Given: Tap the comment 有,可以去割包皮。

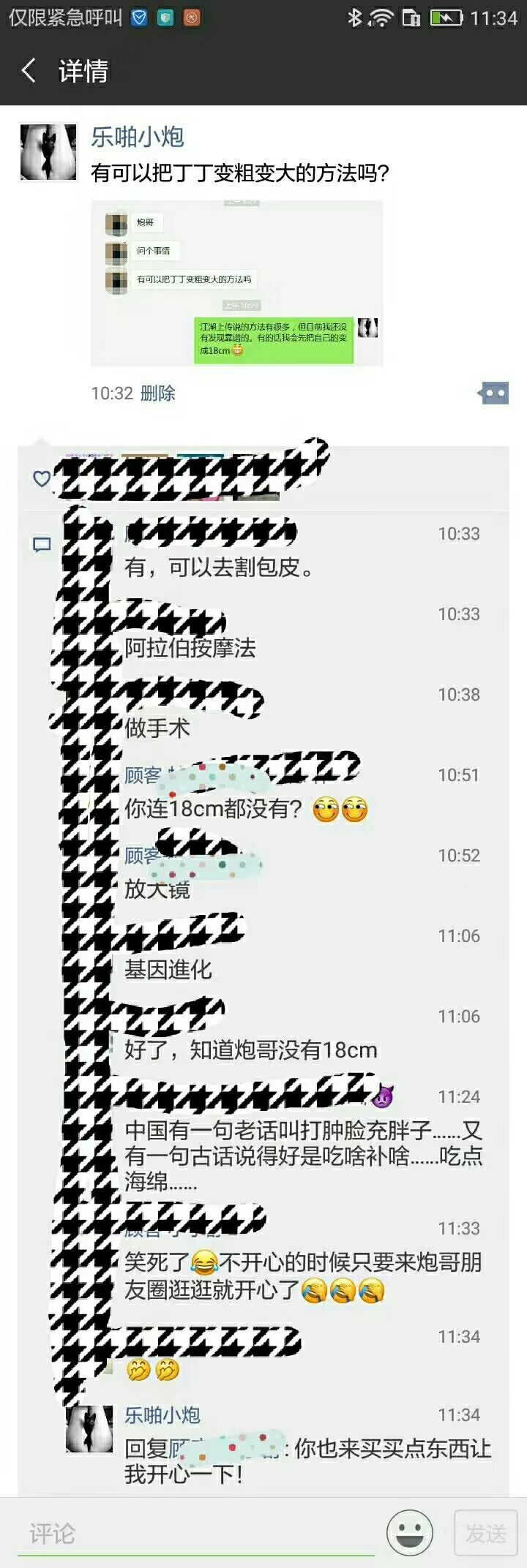Looking at the screenshot, I should (x=219, y=568).
